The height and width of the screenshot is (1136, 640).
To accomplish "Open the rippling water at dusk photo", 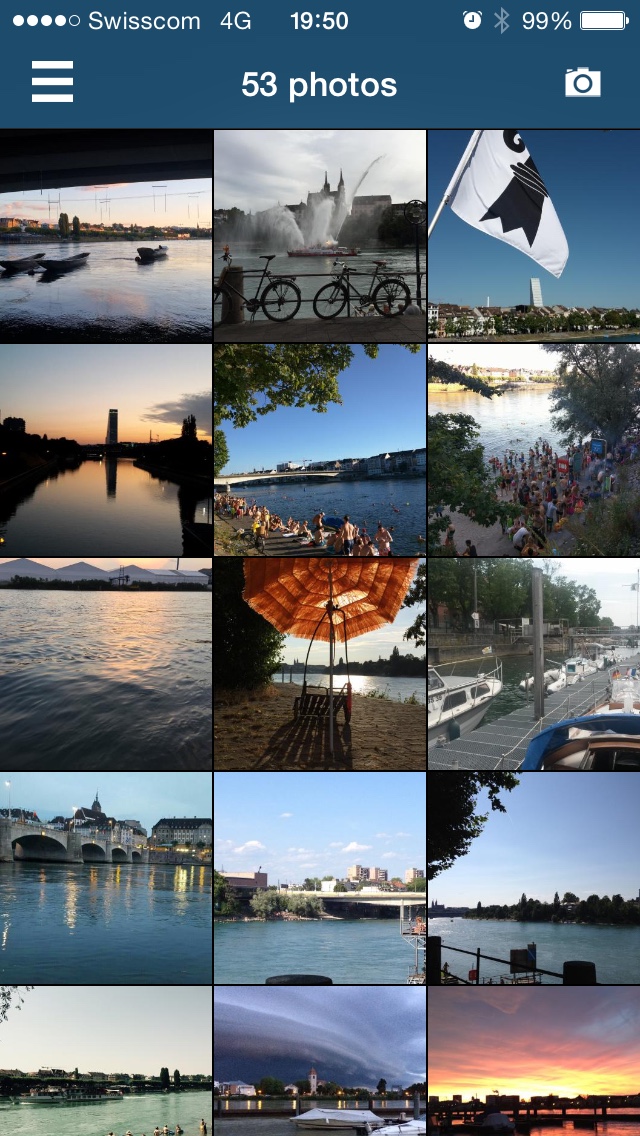I will pos(106,664).
